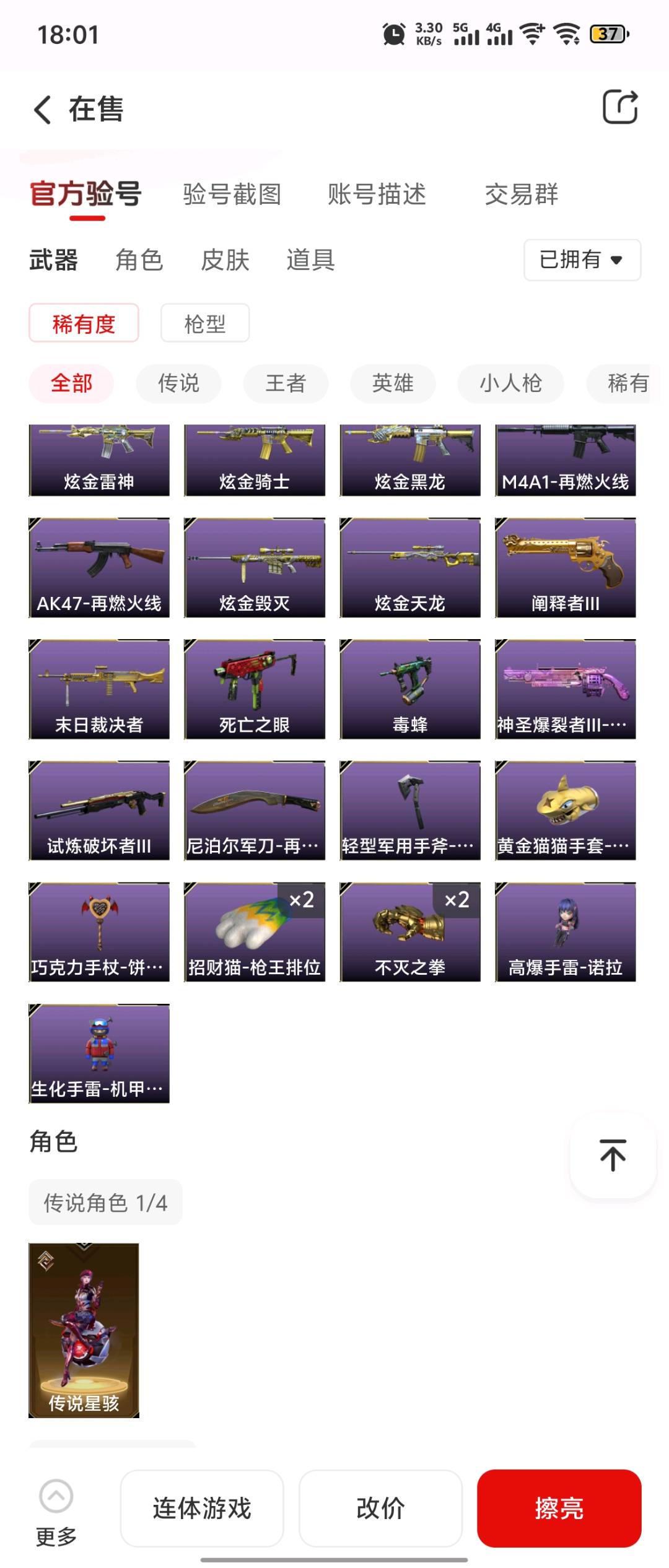This screenshot has width=669, height=1568.
Task: Go back from the 在售 page
Action: click(42, 110)
